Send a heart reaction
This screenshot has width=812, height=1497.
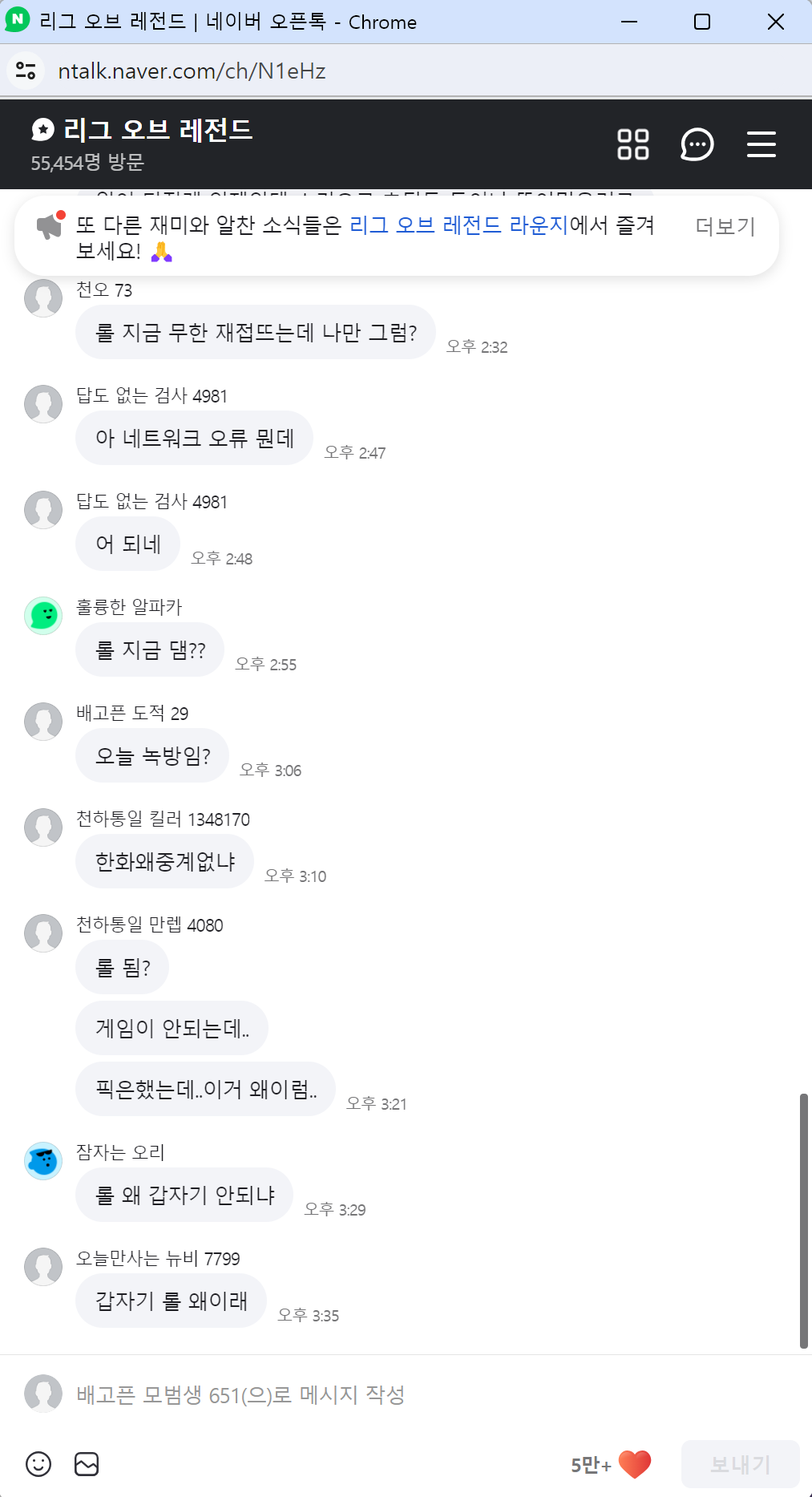(634, 1464)
